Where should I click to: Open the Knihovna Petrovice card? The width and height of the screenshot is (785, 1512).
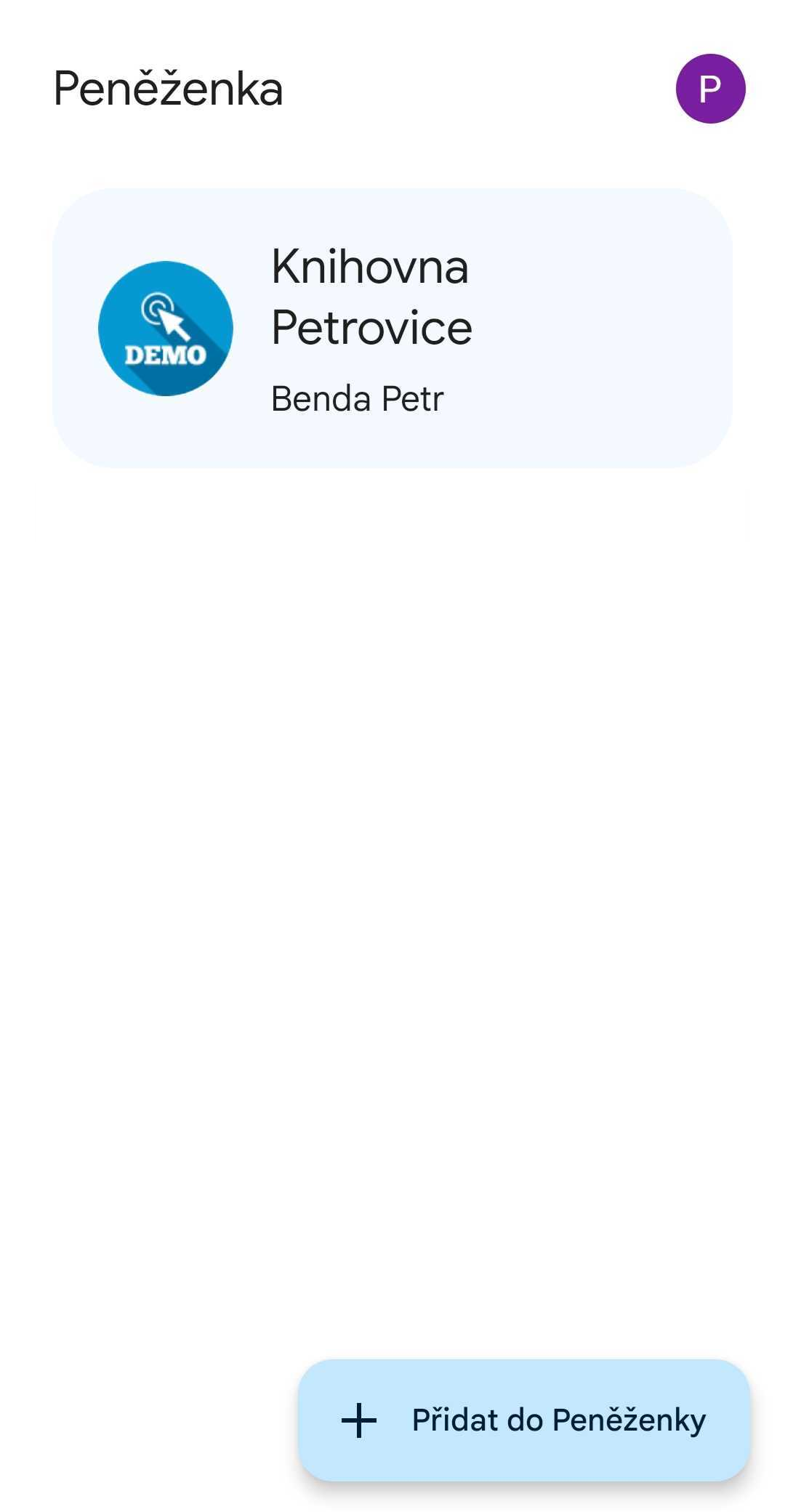point(392,329)
